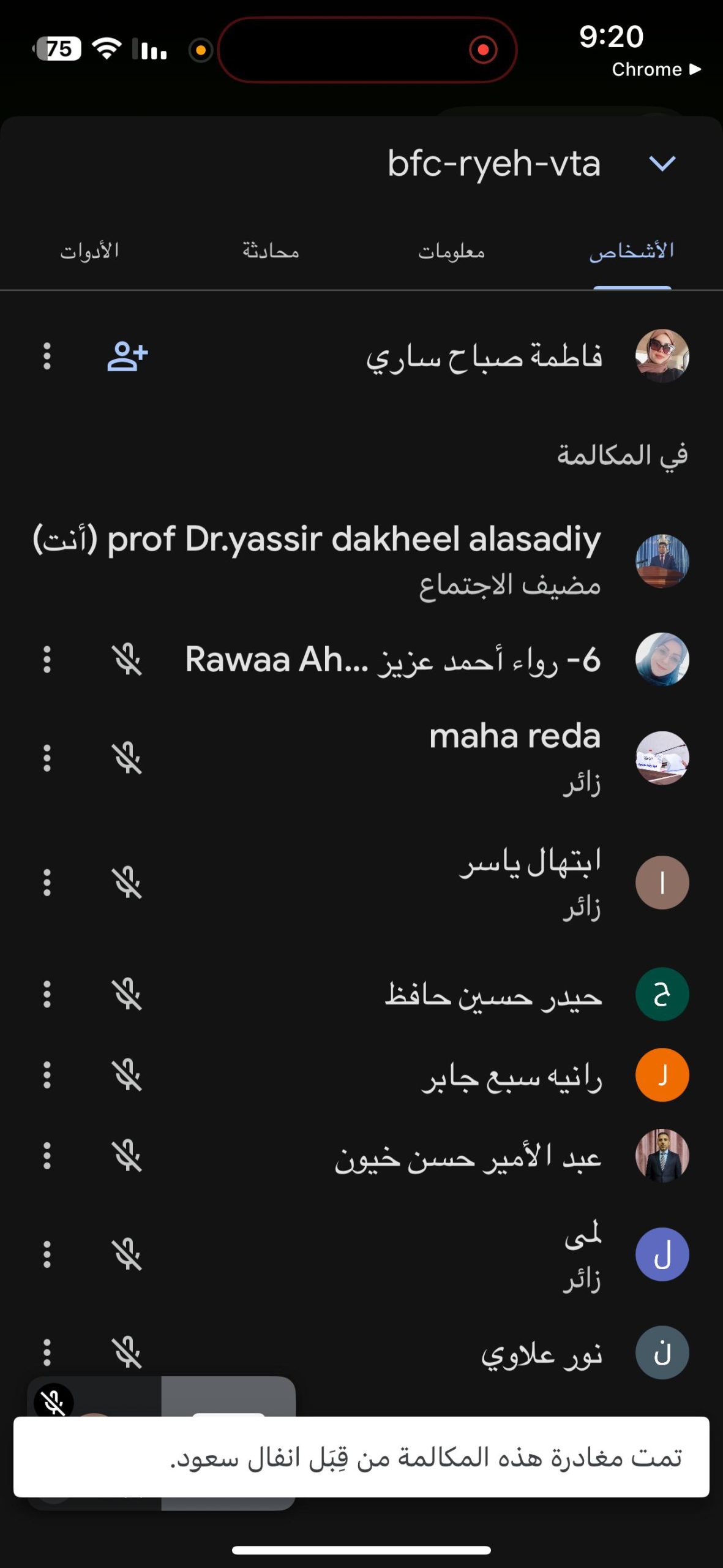723x1568 pixels.
Task: Switch to the معلومات tab
Action: 451,251
